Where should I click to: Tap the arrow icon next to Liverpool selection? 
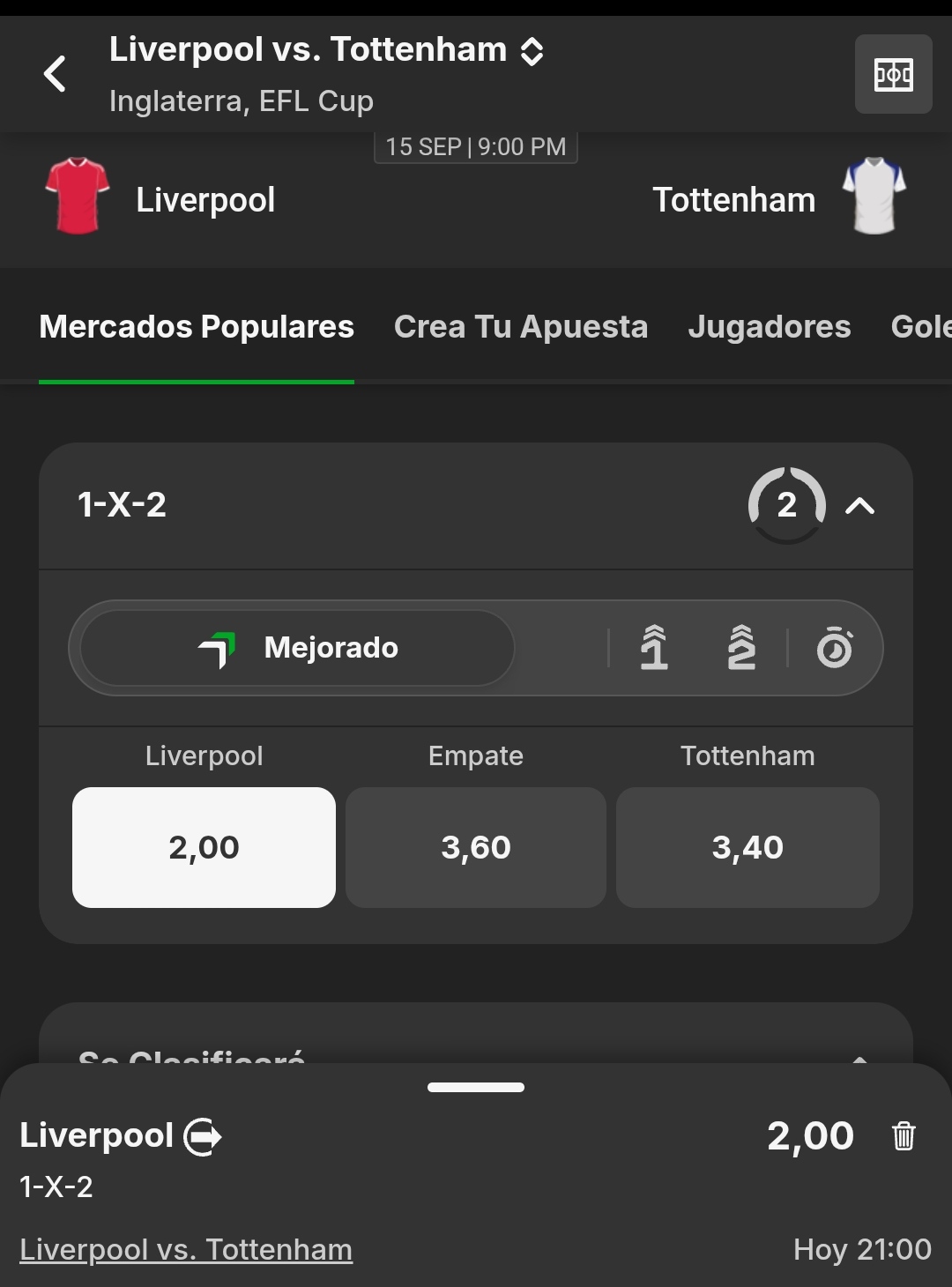pyautogui.click(x=203, y=1136)
